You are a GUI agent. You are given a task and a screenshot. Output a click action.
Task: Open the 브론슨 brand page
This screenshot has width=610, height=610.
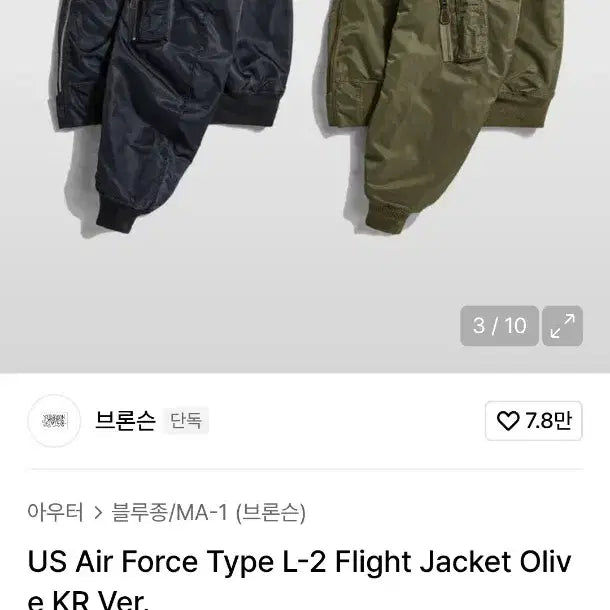pyautogui.click(x=125, y=421)
